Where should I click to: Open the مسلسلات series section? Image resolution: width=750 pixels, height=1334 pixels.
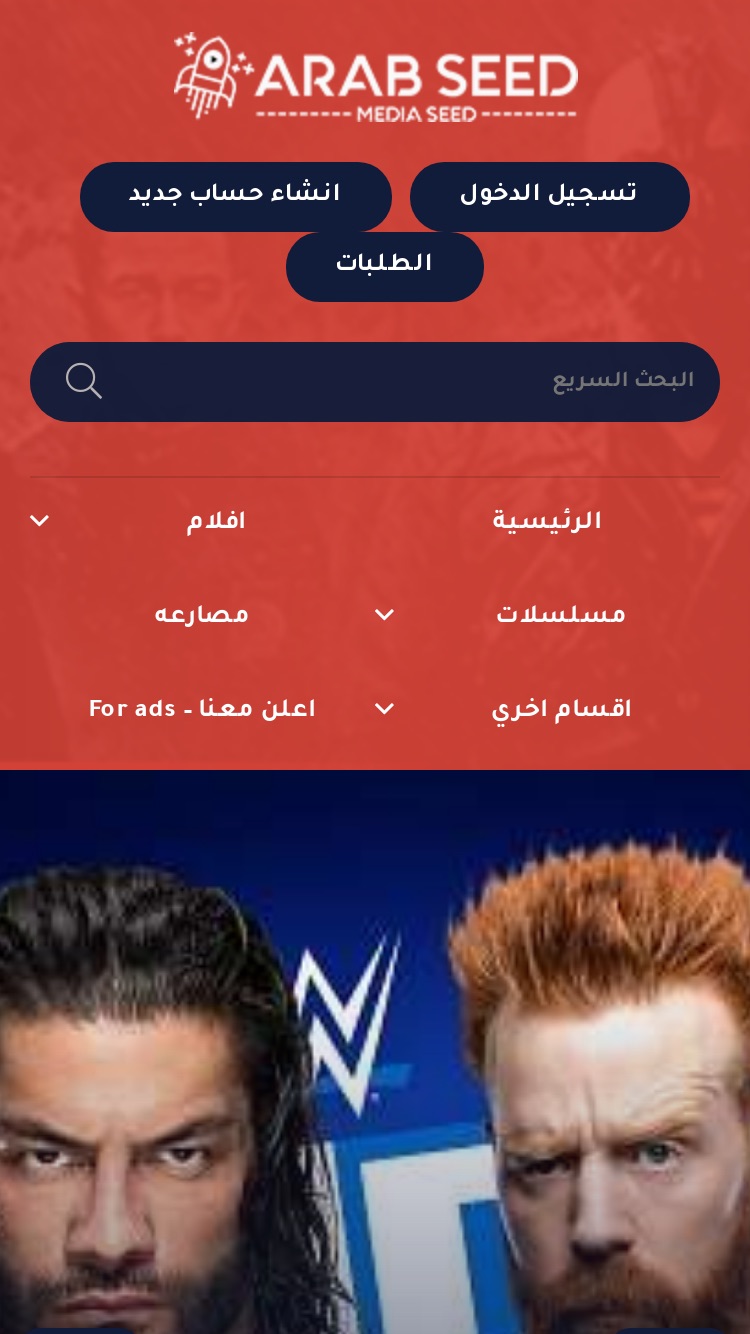(561, 615)
